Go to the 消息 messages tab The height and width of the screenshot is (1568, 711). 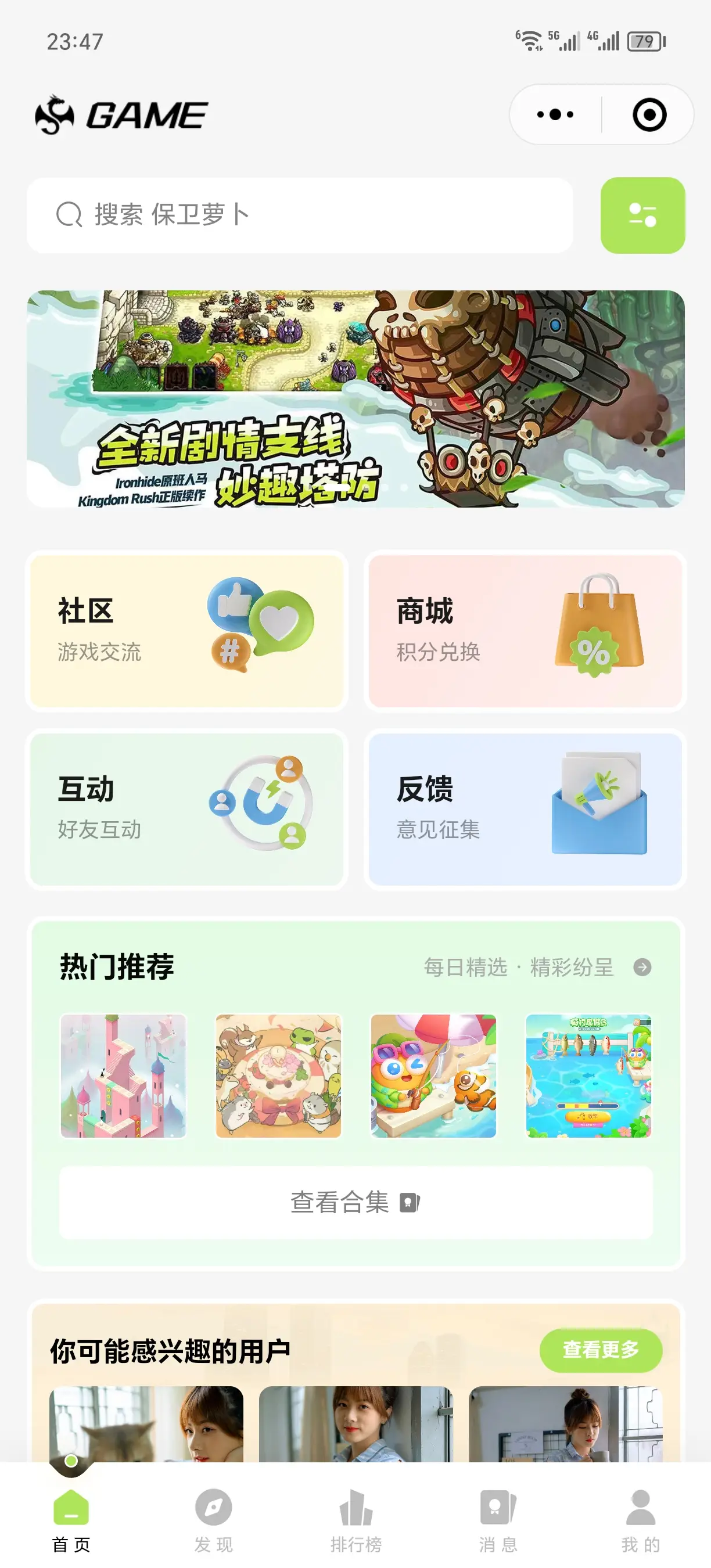point(498,1519)
